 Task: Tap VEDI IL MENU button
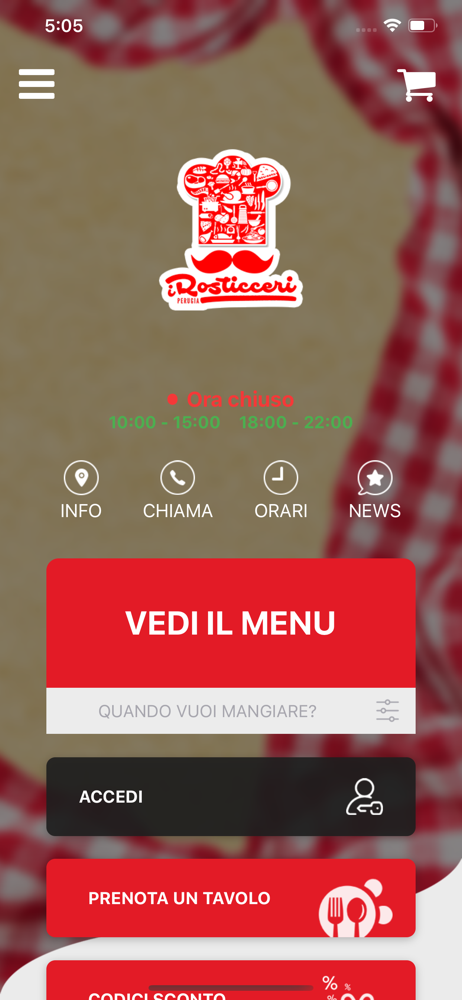231,623
